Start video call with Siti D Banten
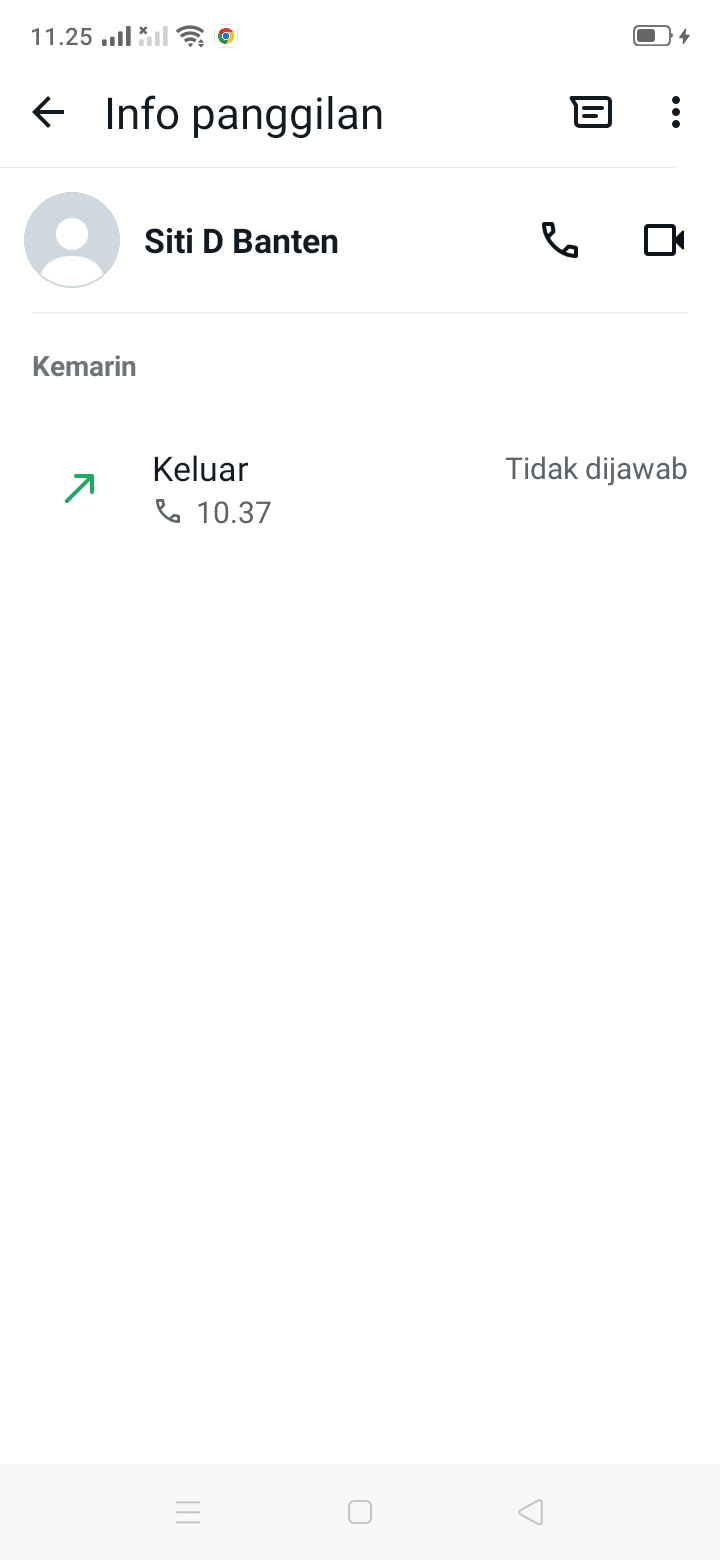 click(663, 240)
